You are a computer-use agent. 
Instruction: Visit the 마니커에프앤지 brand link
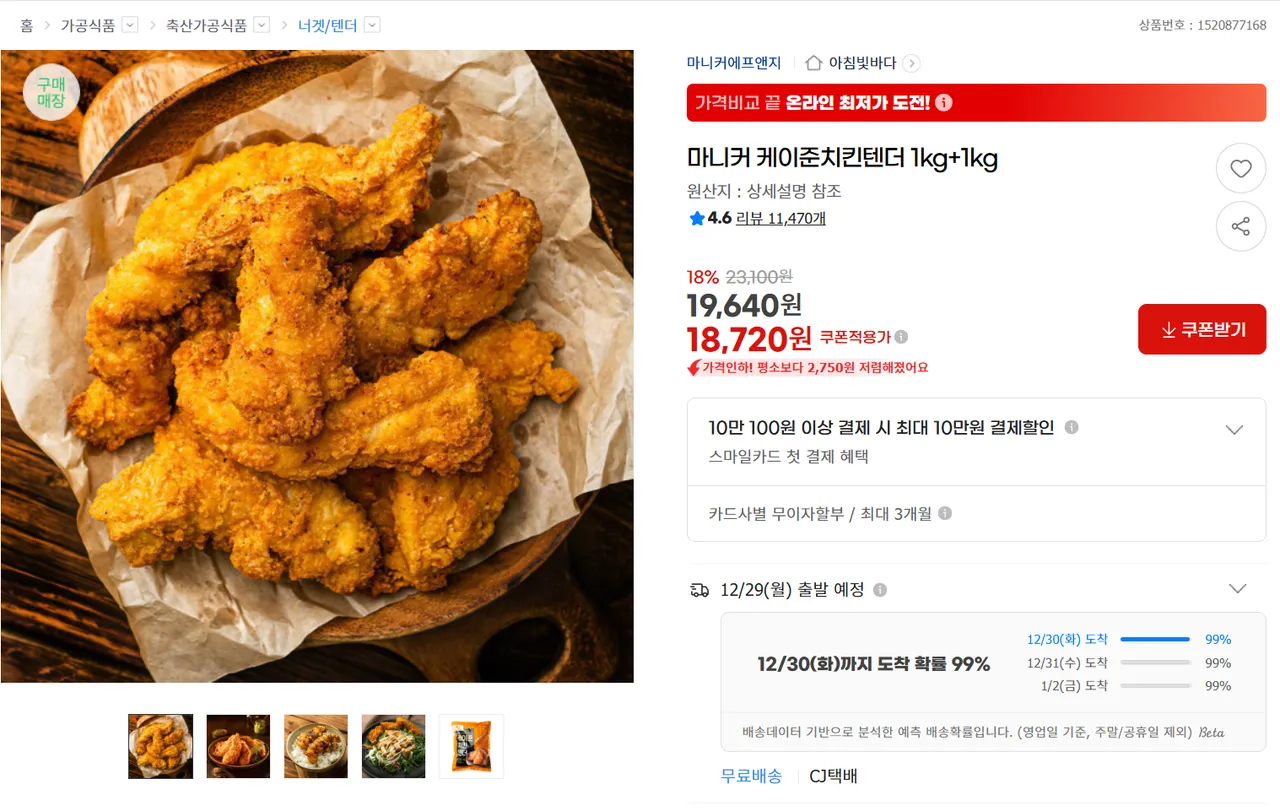[734, 63]
